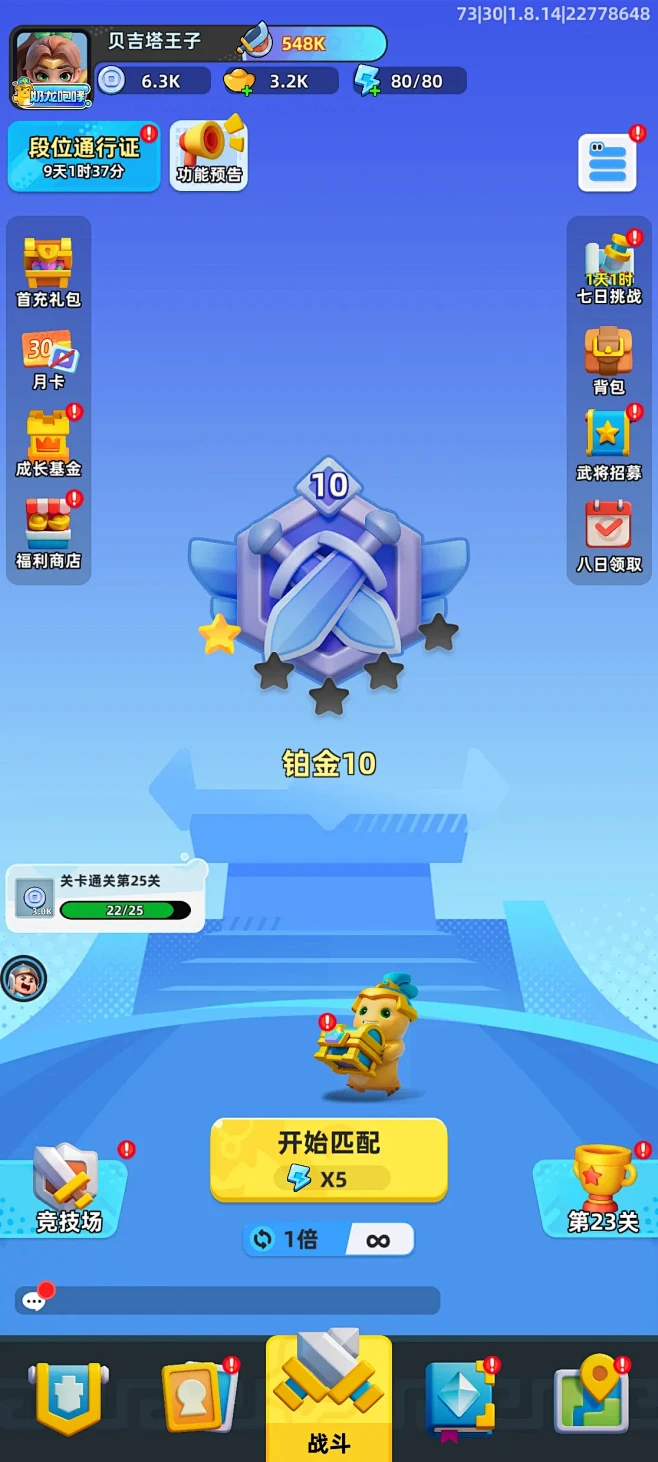Viewport: 658px width, 1462px height.
Task: Open the 月卡 monthly card
Action: (x=48, y=360)
